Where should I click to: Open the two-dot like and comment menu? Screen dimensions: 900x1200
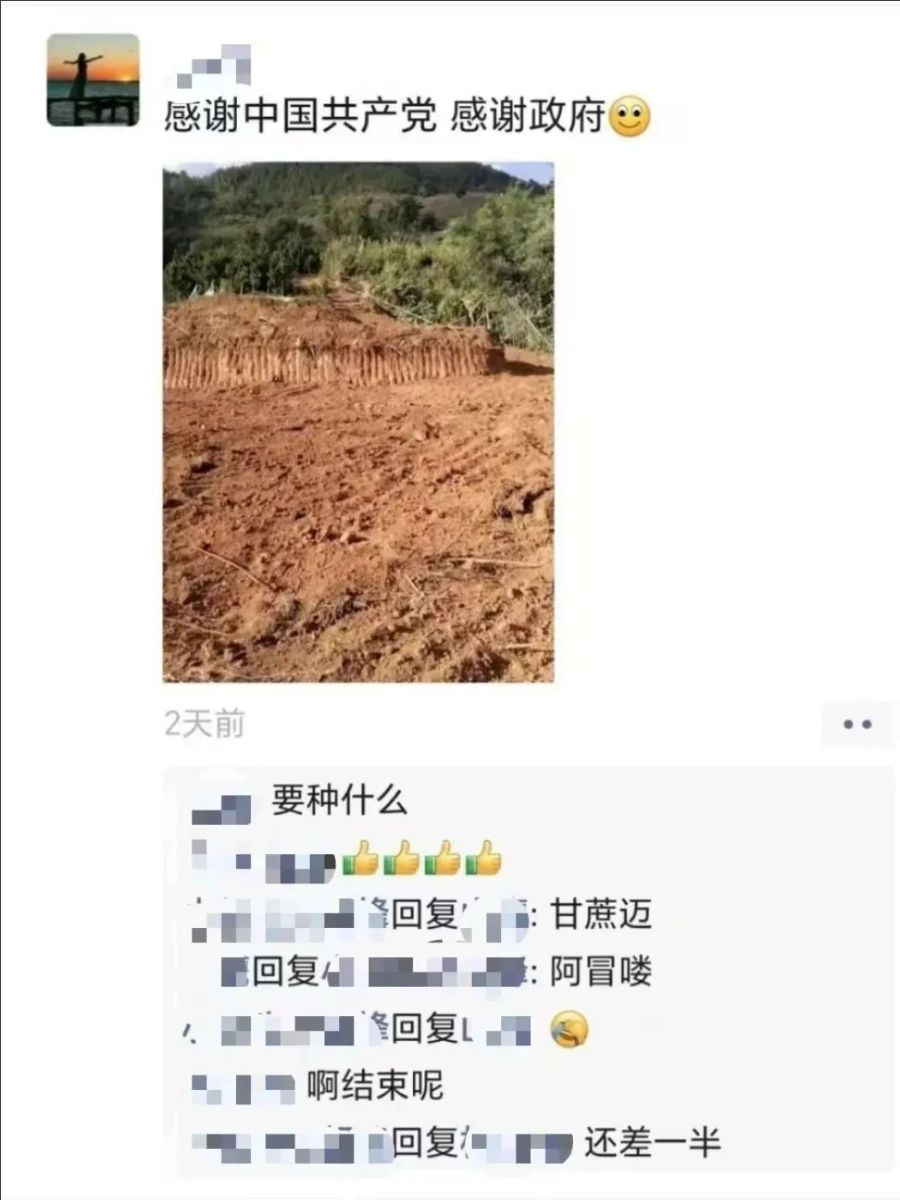pyautogui.click(x=857, y=725)
